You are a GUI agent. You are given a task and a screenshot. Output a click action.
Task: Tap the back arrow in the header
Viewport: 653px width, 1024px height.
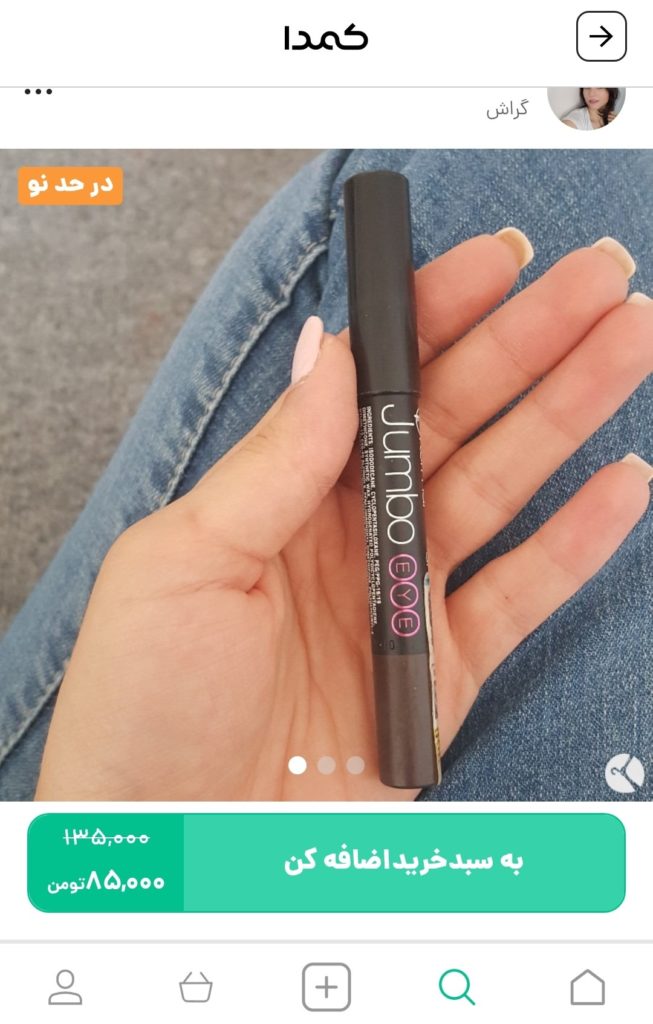(601, 37)
